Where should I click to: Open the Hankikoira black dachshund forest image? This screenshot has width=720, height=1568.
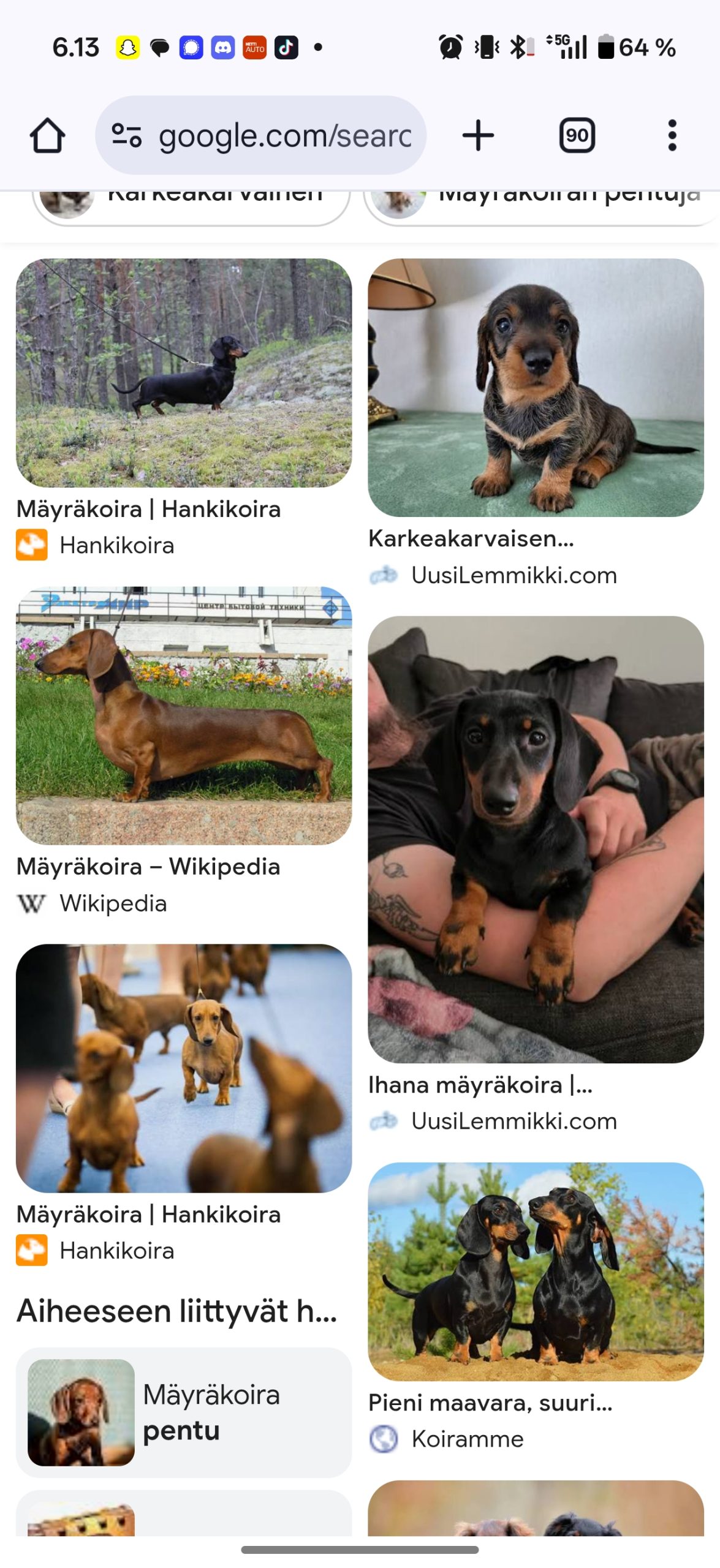pos(184,372)
